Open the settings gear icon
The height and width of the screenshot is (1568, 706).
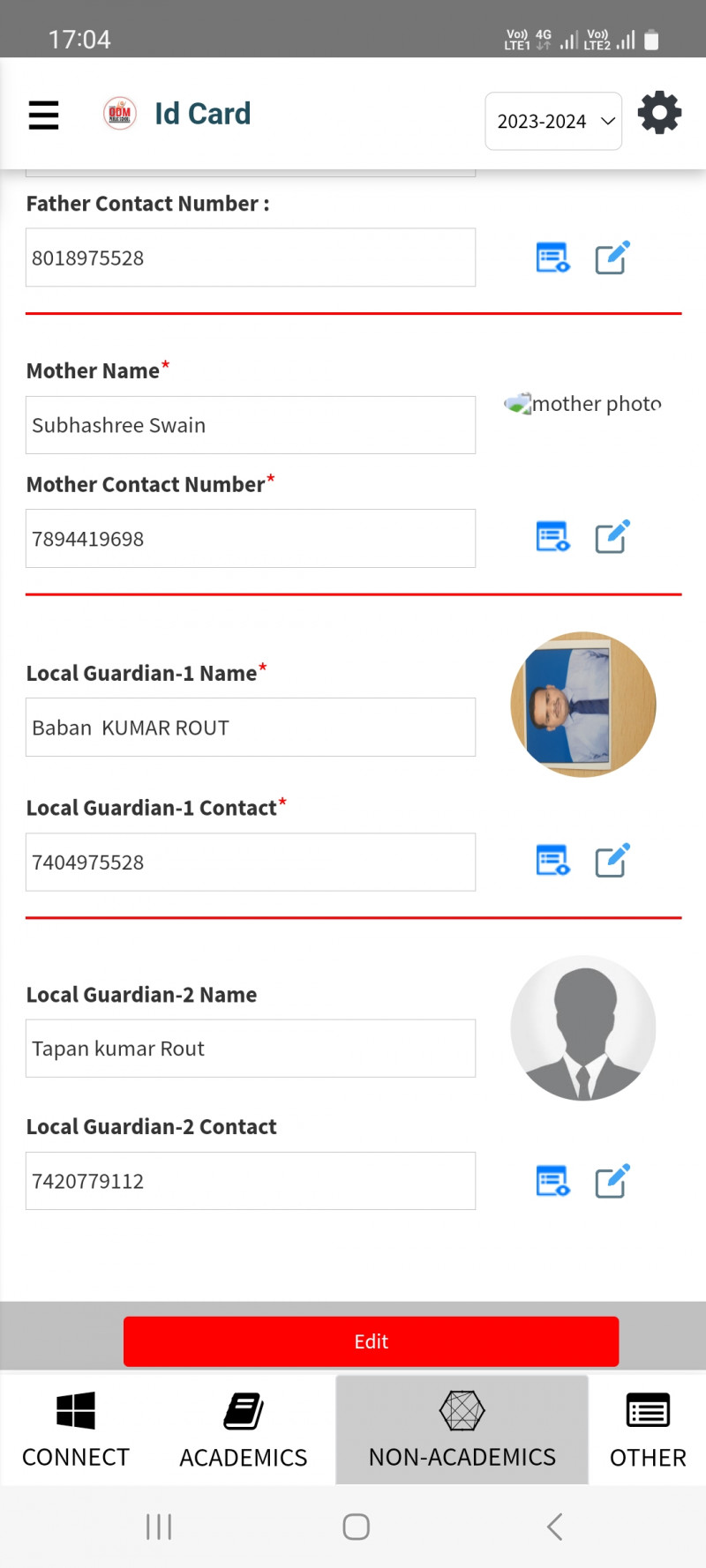point(659,113)
